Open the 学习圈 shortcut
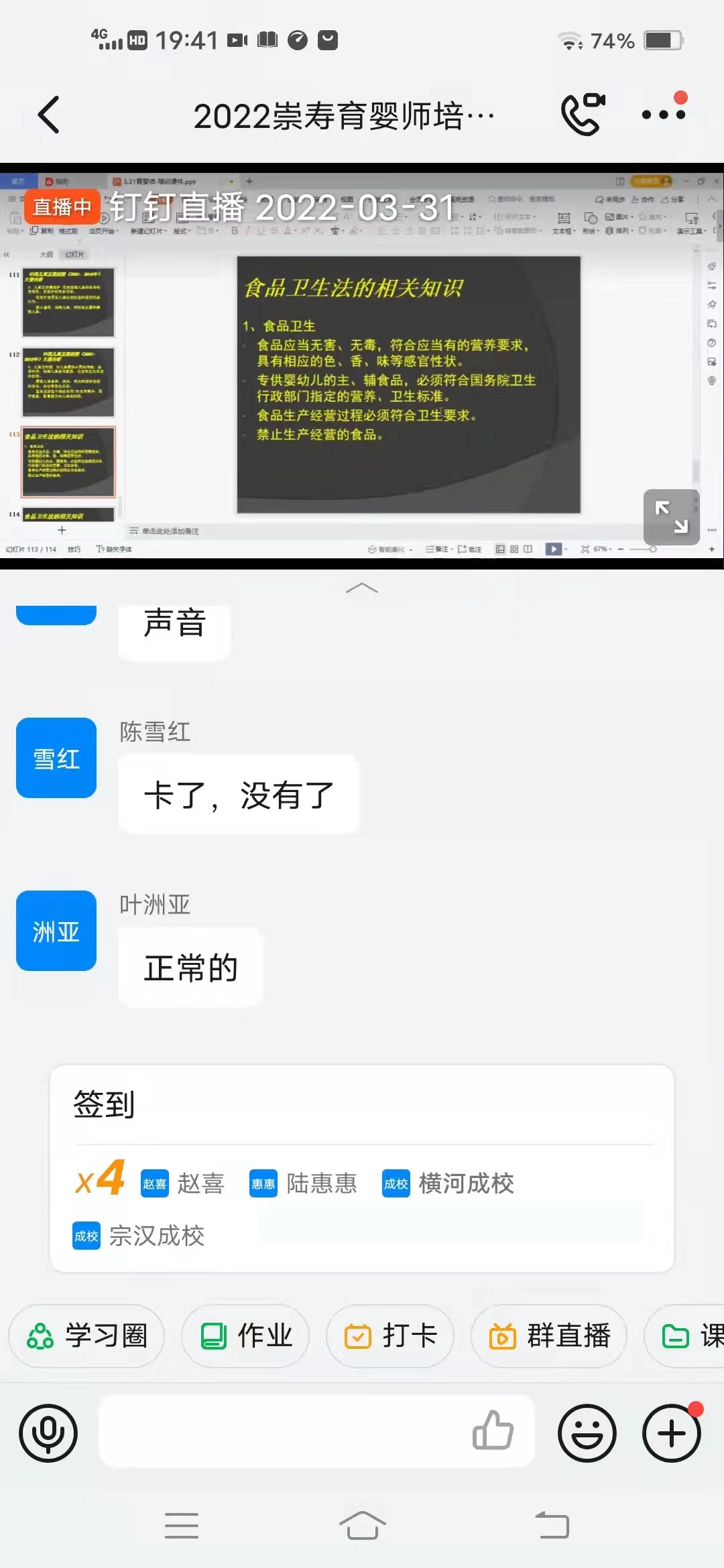The height and width of the screenshot is (1568, 724). pos(86,1336)
